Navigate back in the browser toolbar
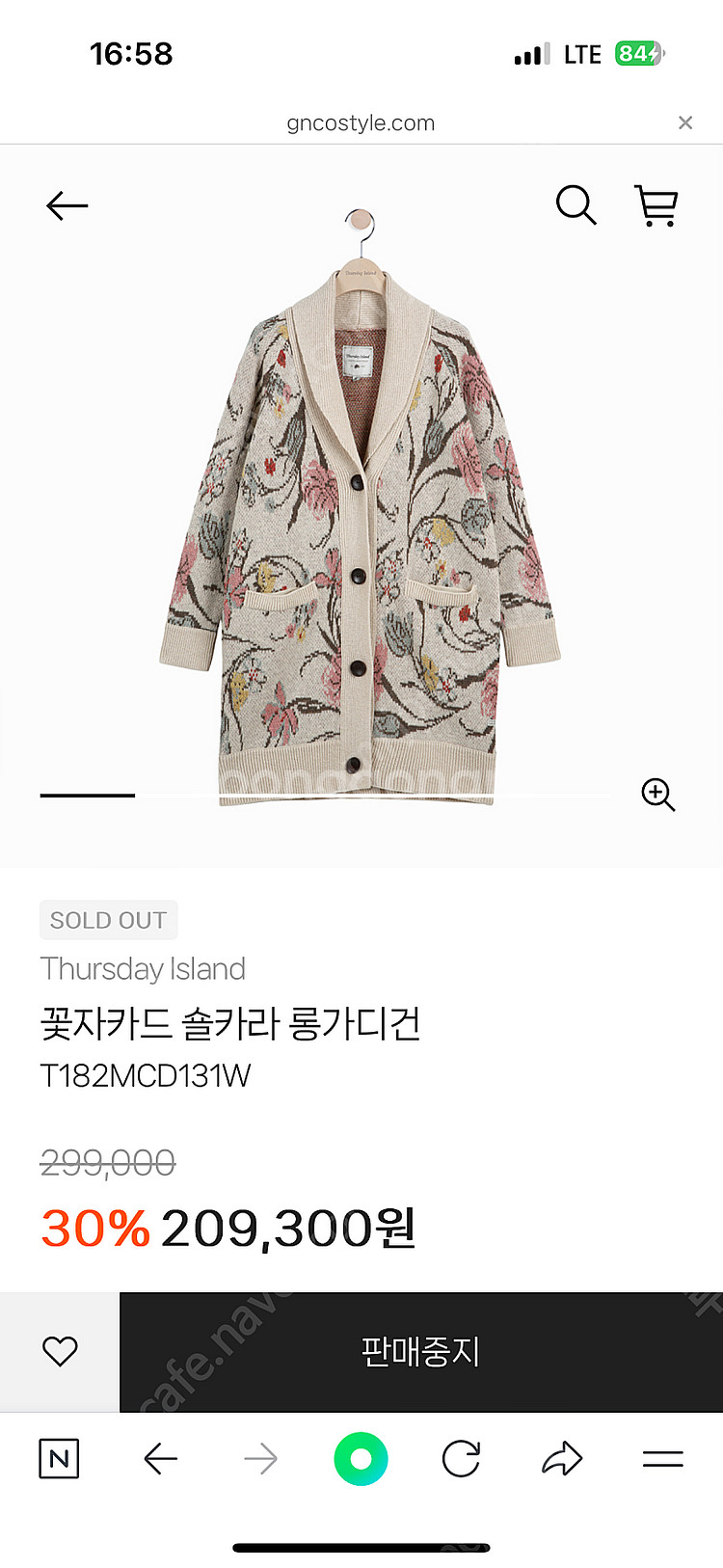Image resolution: width=723 pixels, height=1568 pixels. [161, 1459]
